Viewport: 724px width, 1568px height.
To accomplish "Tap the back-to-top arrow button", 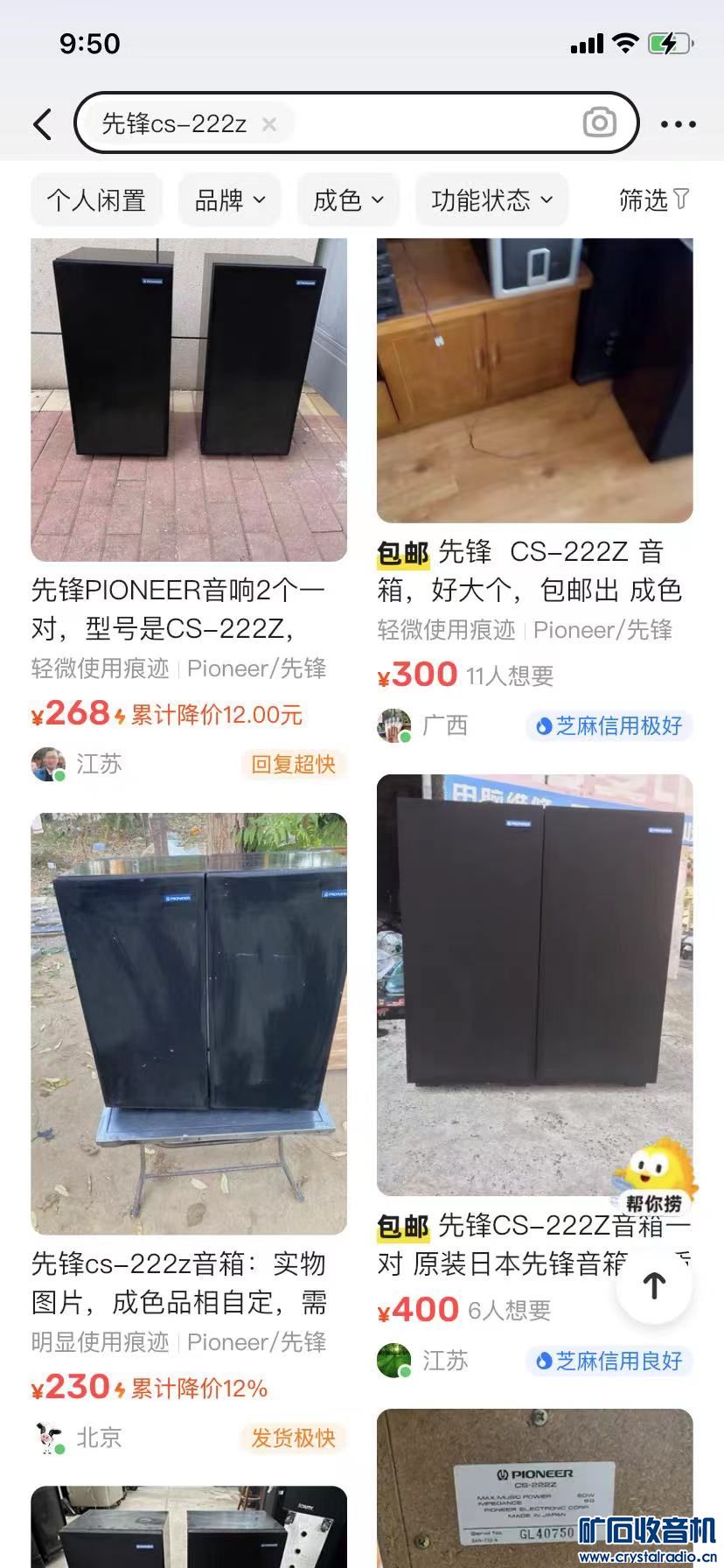I will point(654,1285).
